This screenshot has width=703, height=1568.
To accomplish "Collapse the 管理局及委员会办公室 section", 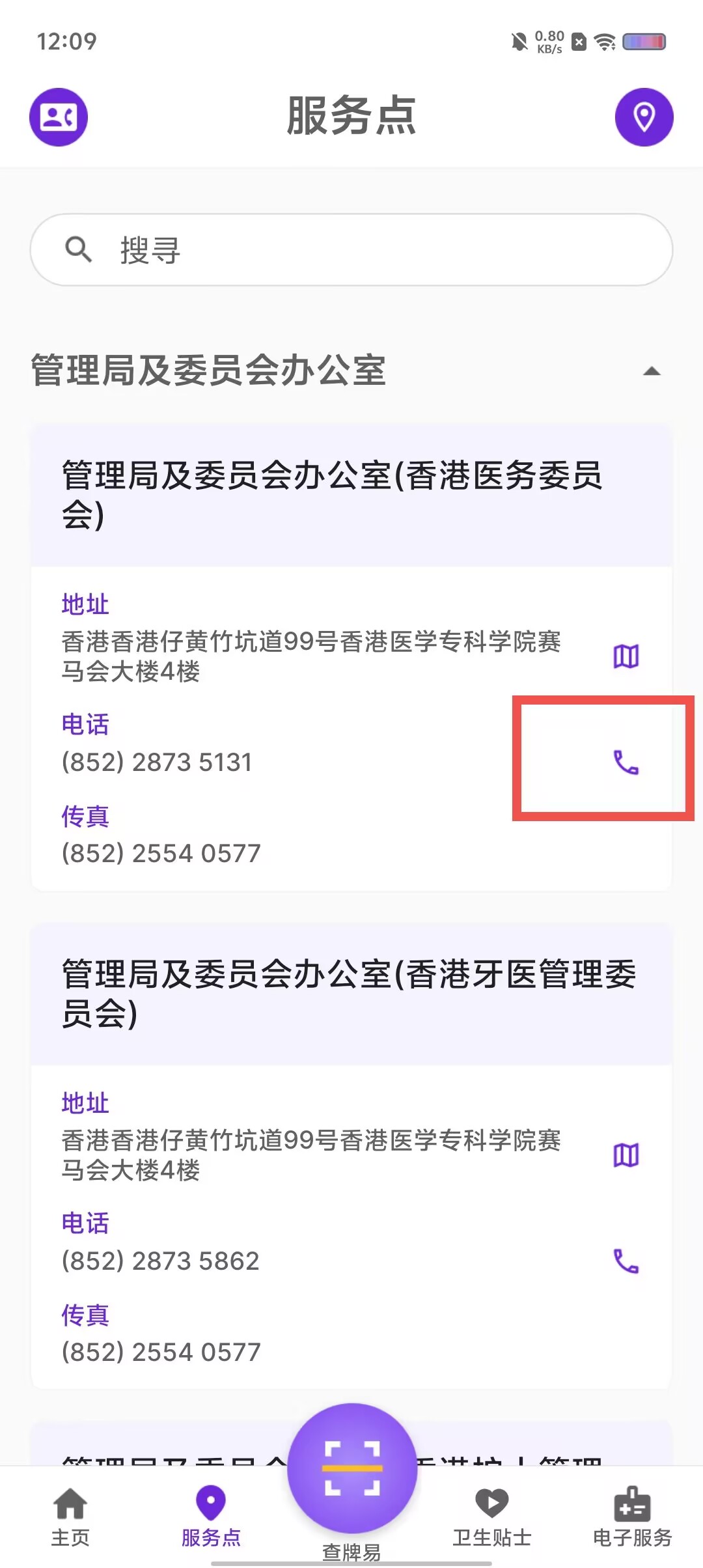I will tap(651, 371).
